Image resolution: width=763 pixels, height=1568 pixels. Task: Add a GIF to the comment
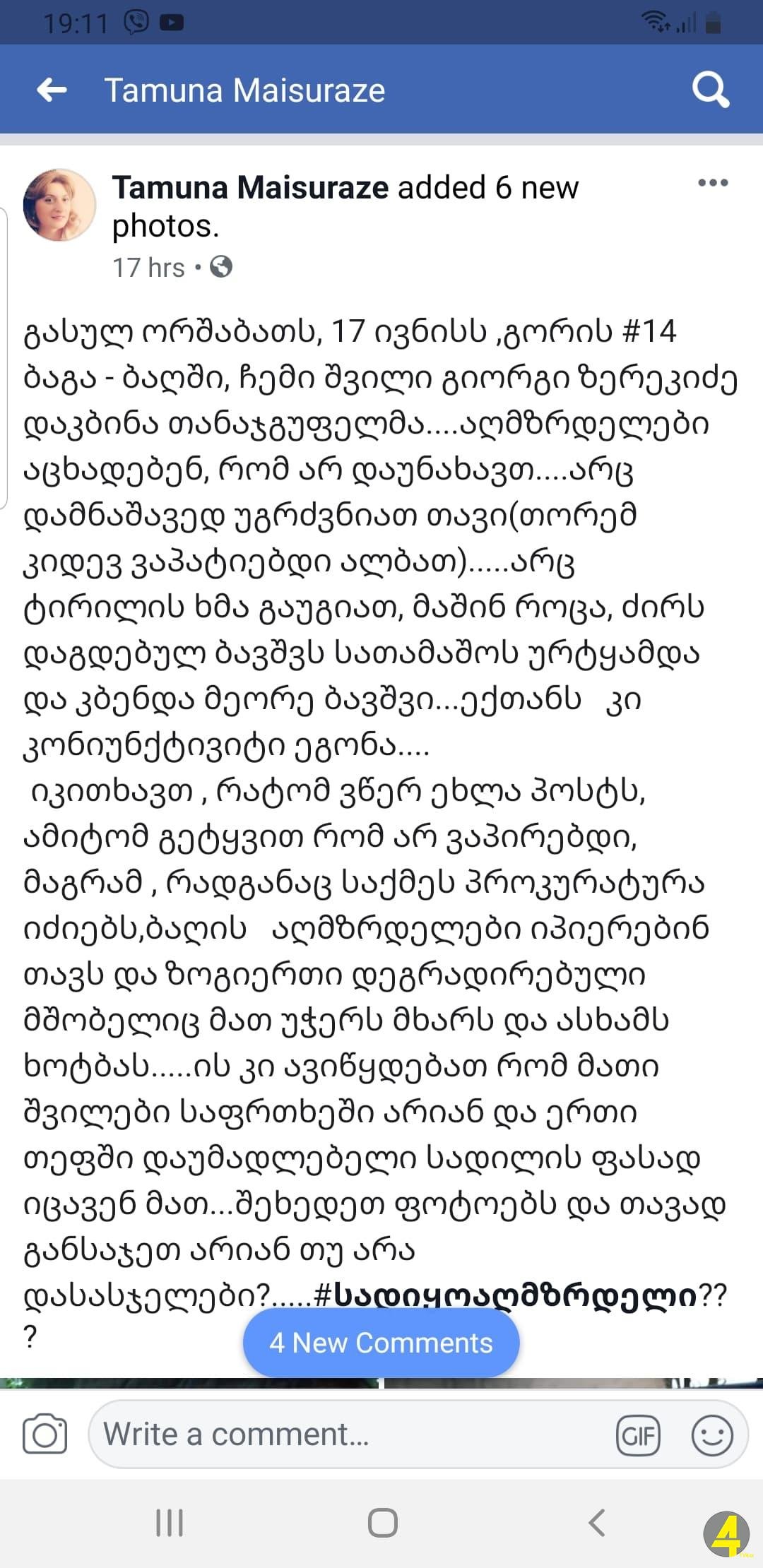tap(638, 1435)
